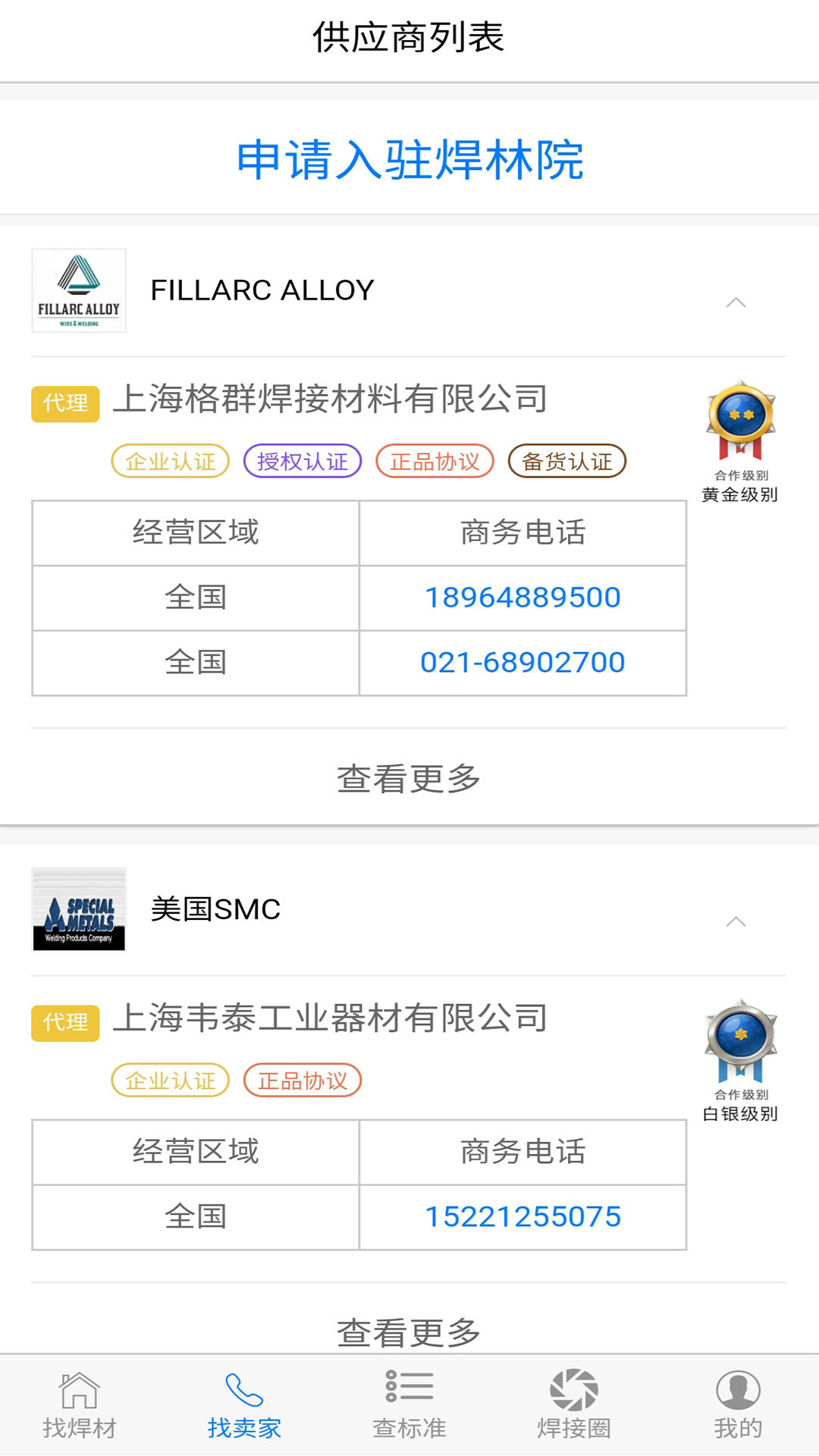Screen dimensions: 819x1456
Task: Switch to the 我的 tab
Action: pos(738,1405)
